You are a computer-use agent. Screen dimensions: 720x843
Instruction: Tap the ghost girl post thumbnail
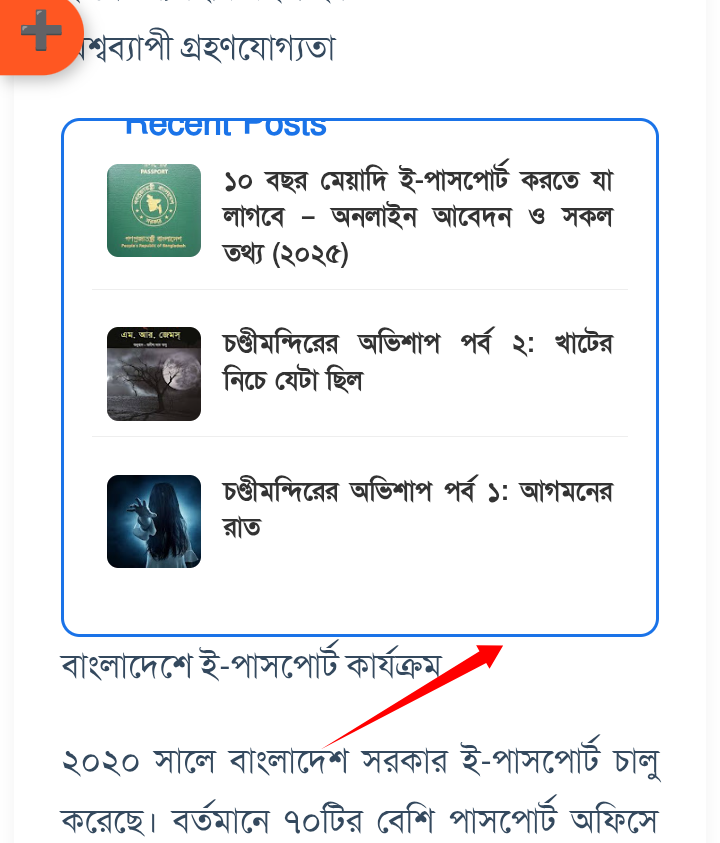[154, 521]
